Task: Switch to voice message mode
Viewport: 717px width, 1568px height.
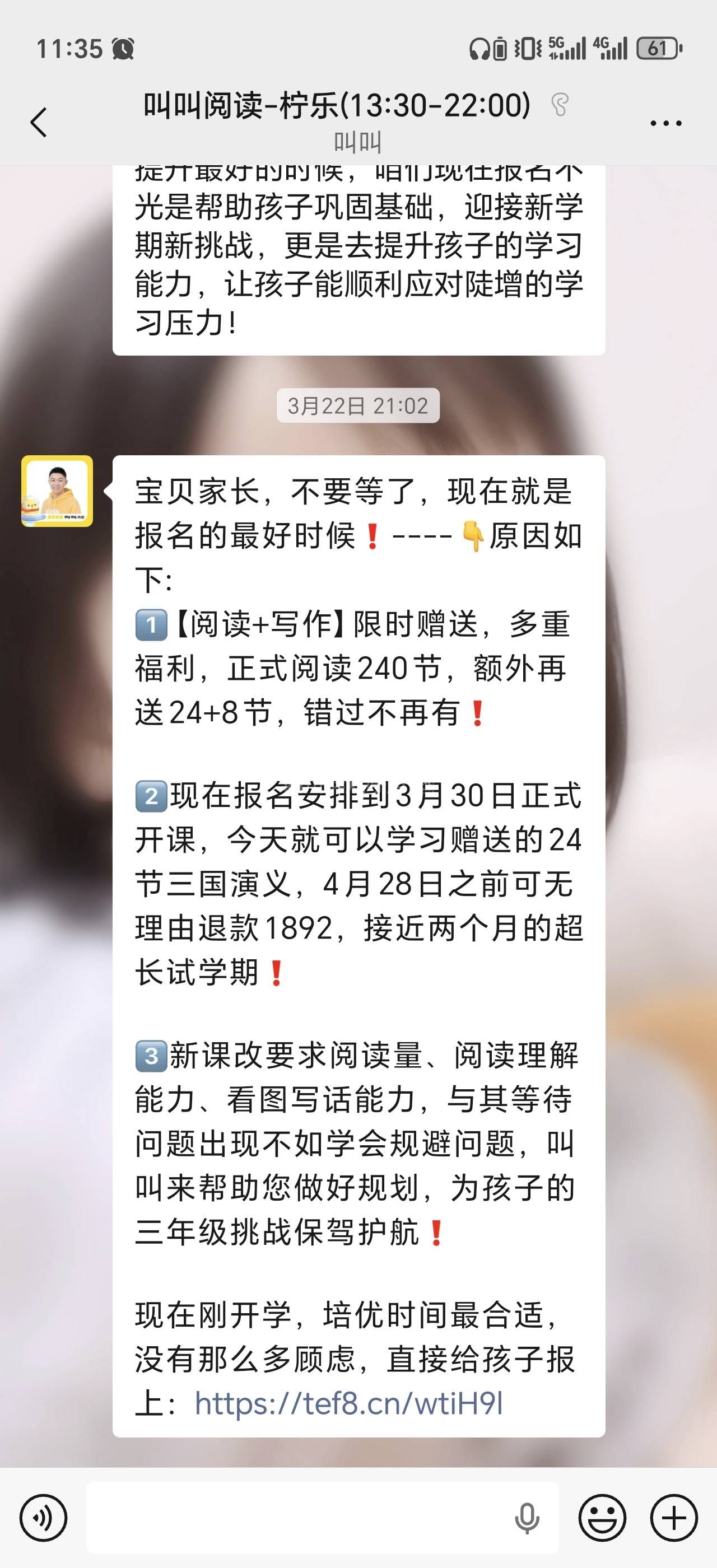Action: 43,1518
